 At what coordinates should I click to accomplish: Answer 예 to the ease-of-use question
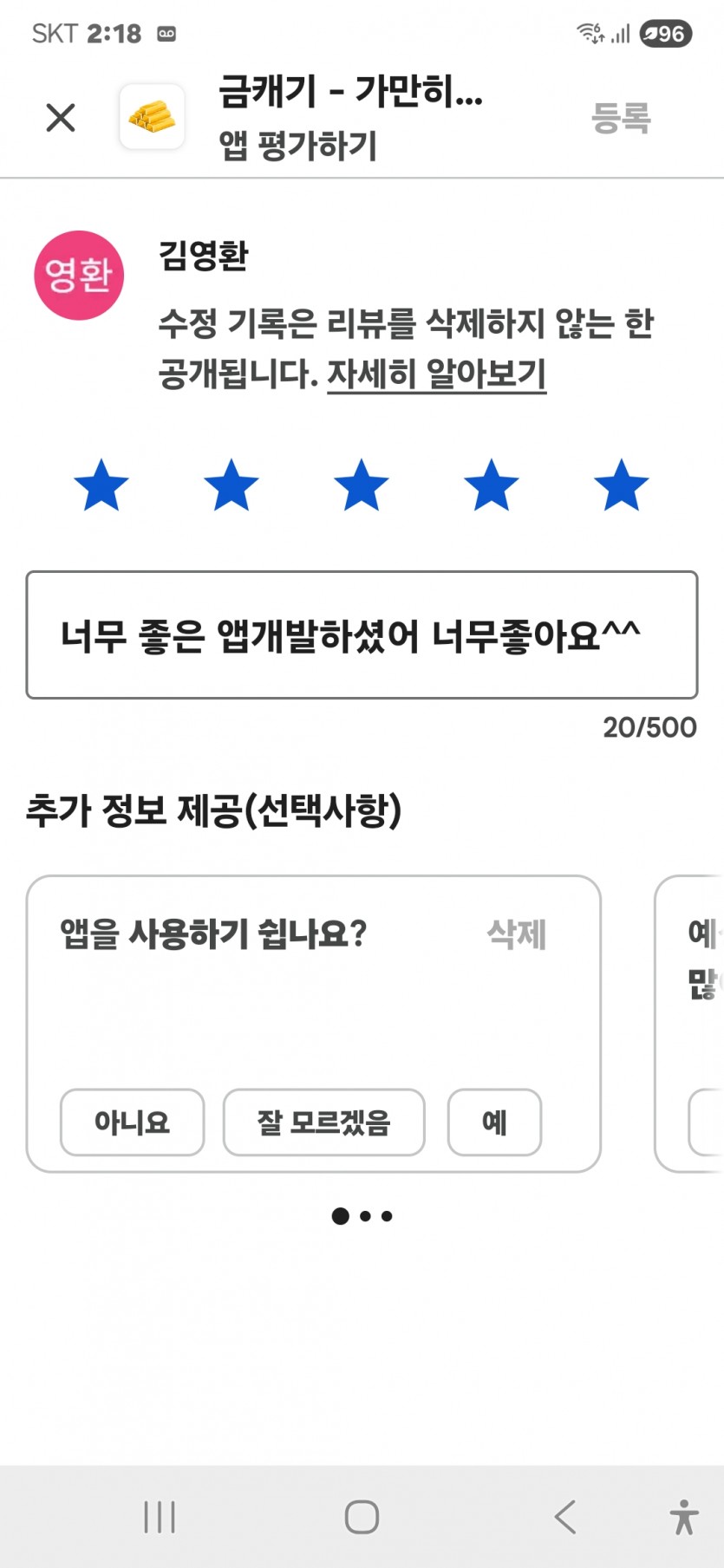click(x=494, y=1122)
